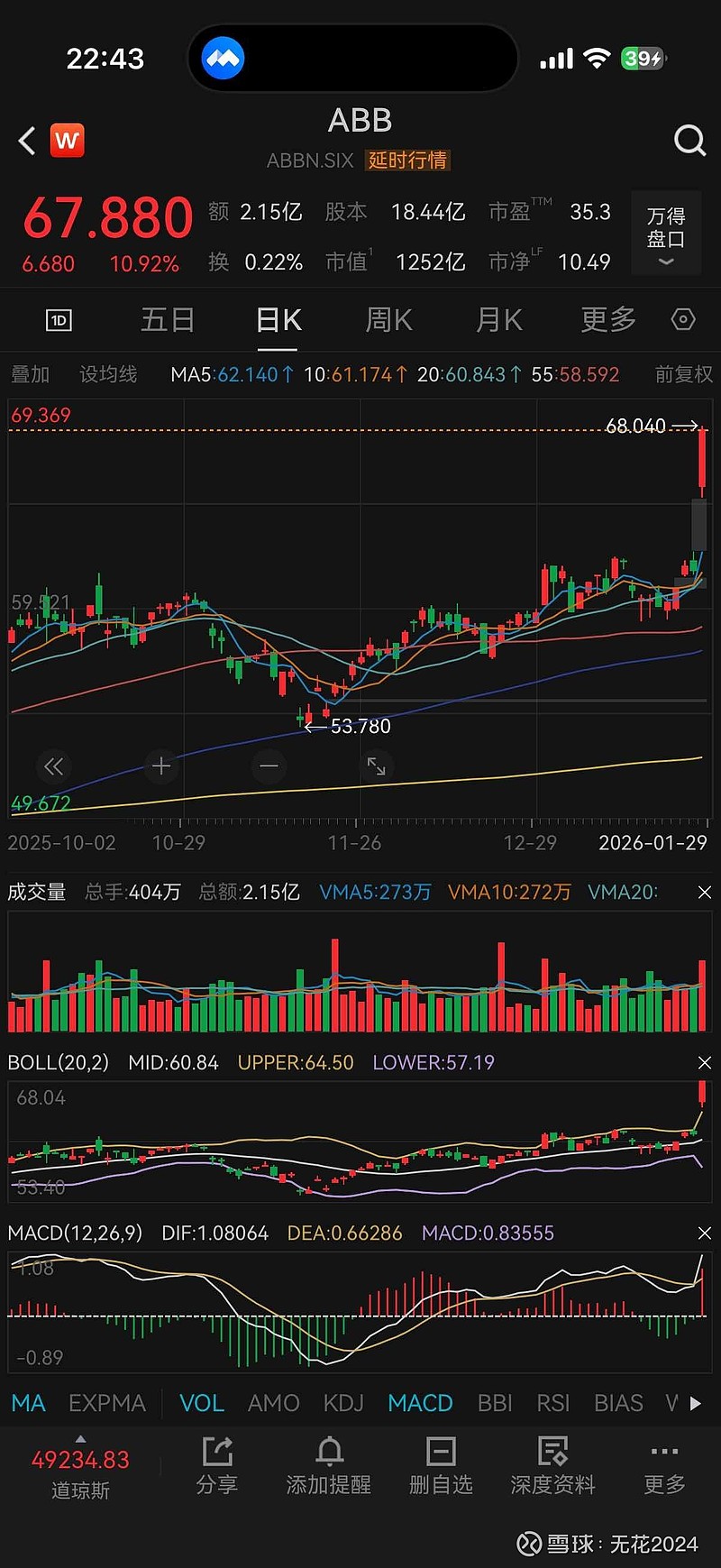Hide the BOLL indicator panel

pyautogui.click(x=705, y=1062)
